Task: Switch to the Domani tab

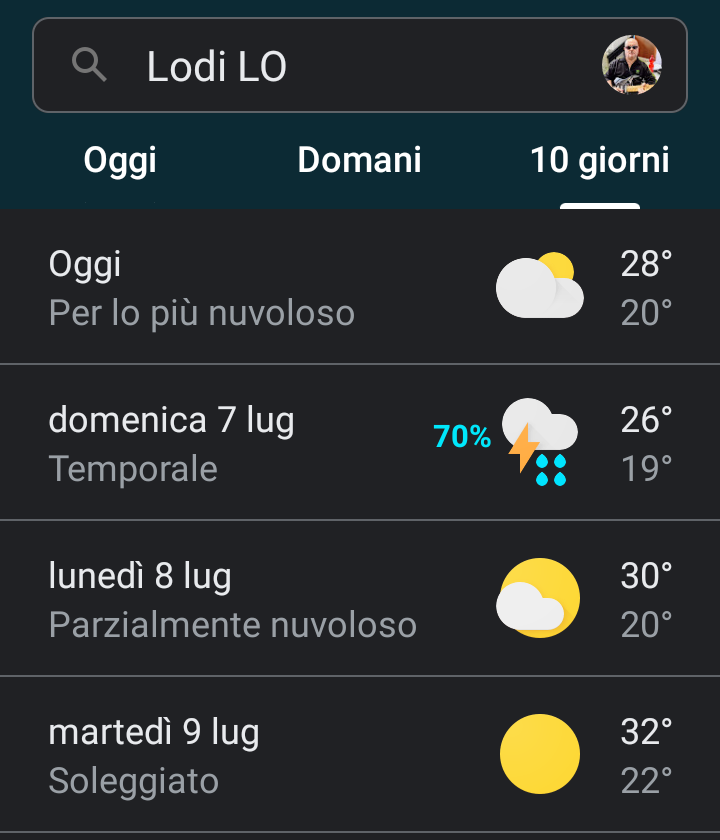Action: click(x=360, y=160)
